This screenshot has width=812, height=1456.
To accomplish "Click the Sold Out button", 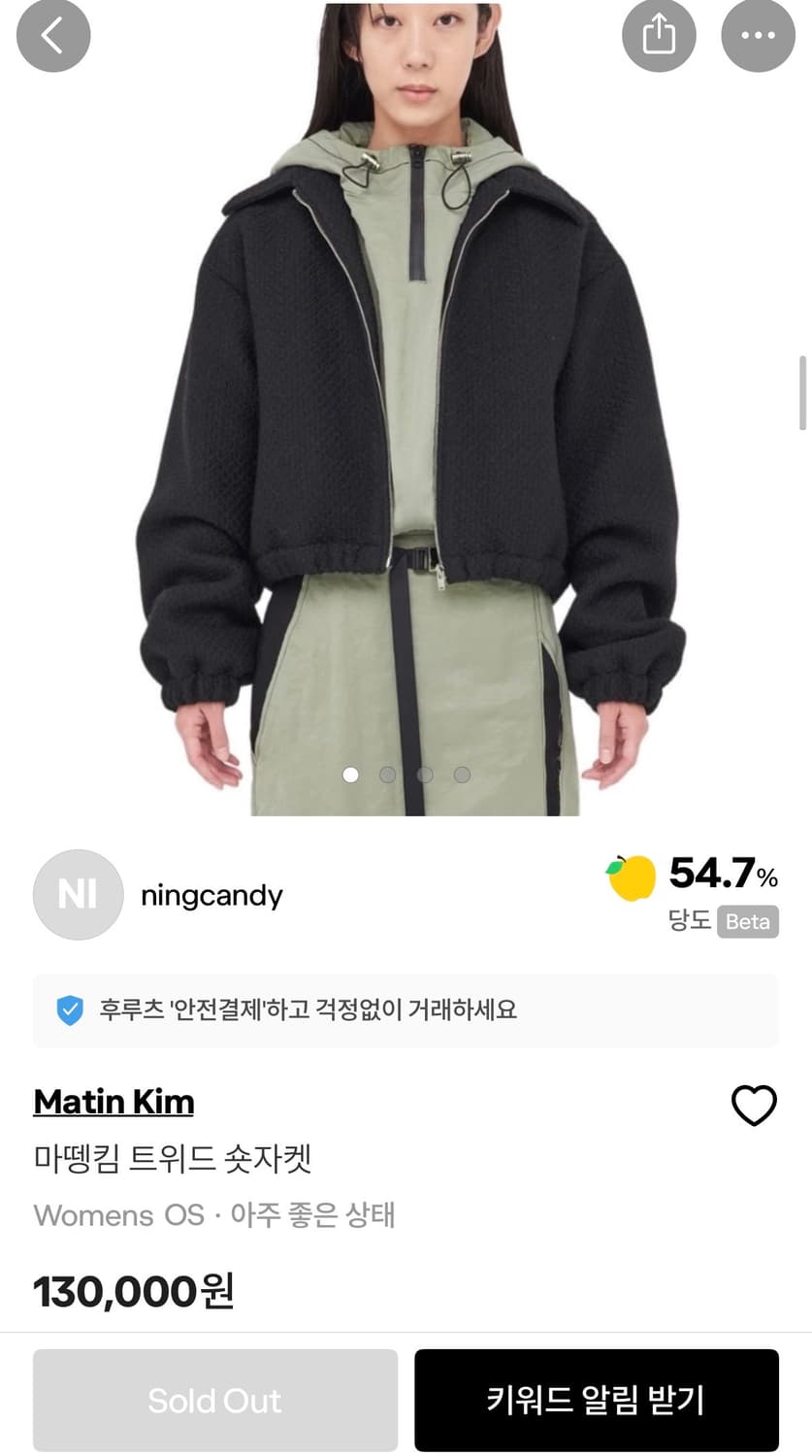I will click(214, 1400).
